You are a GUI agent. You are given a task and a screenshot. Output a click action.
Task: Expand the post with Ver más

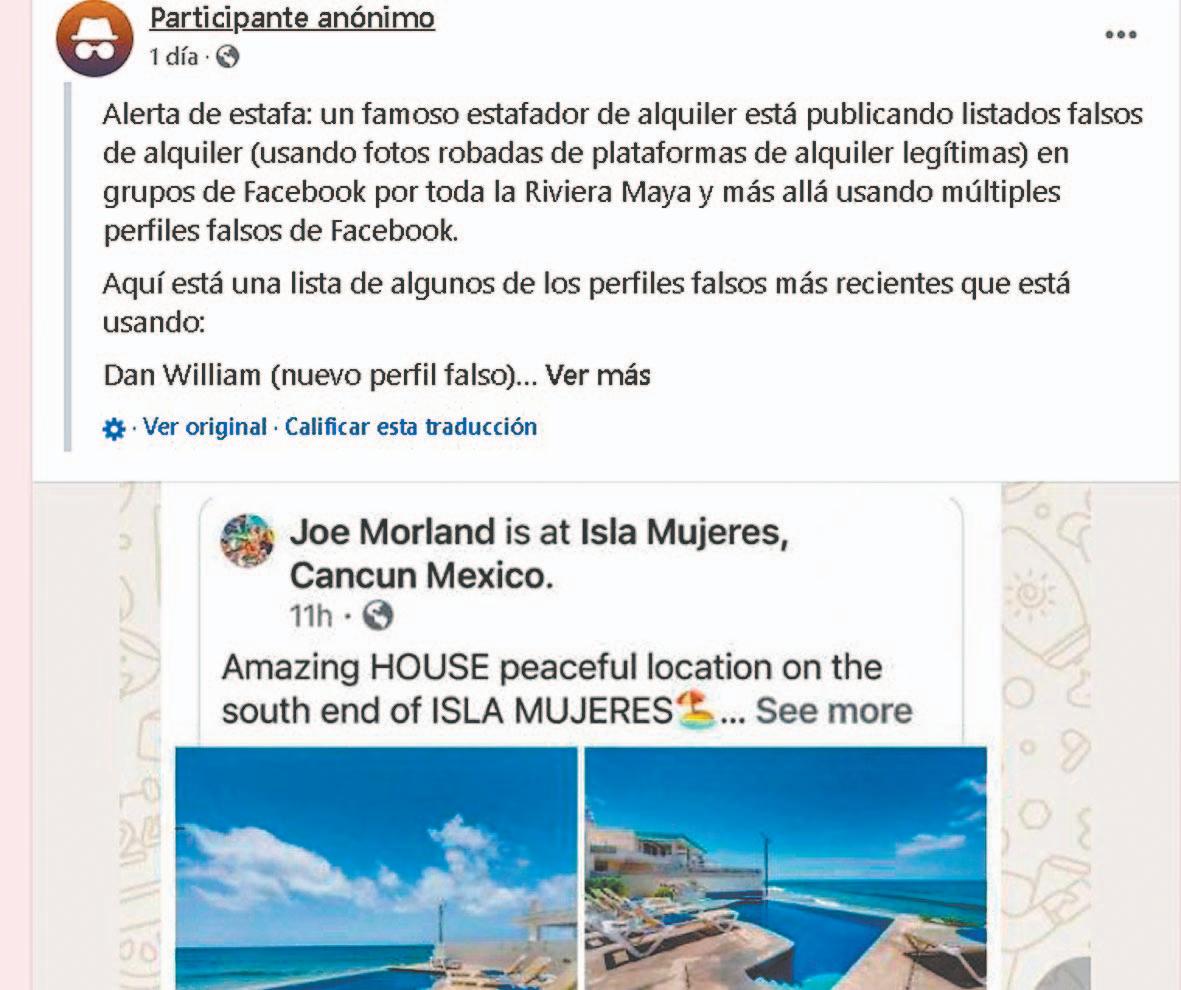[x=597, y=374]
